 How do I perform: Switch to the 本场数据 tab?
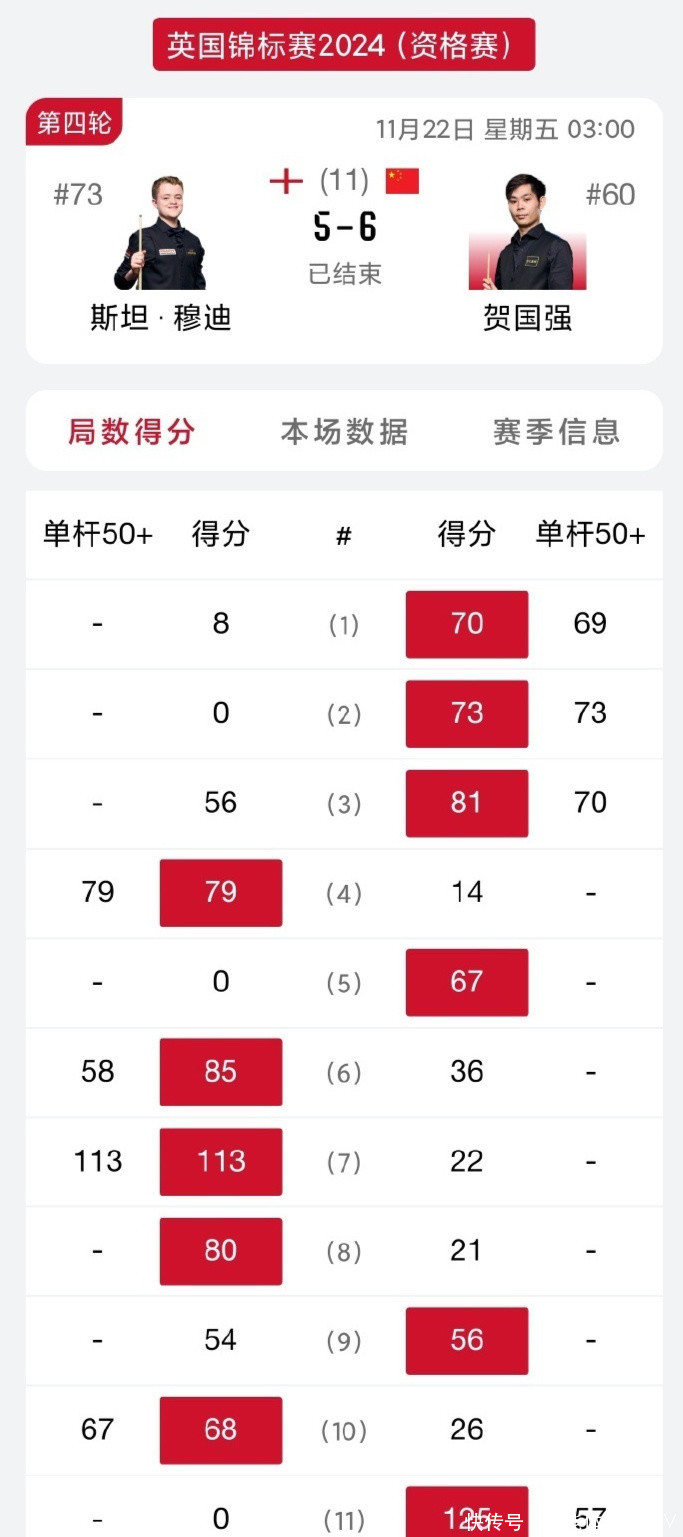point(344,432)
